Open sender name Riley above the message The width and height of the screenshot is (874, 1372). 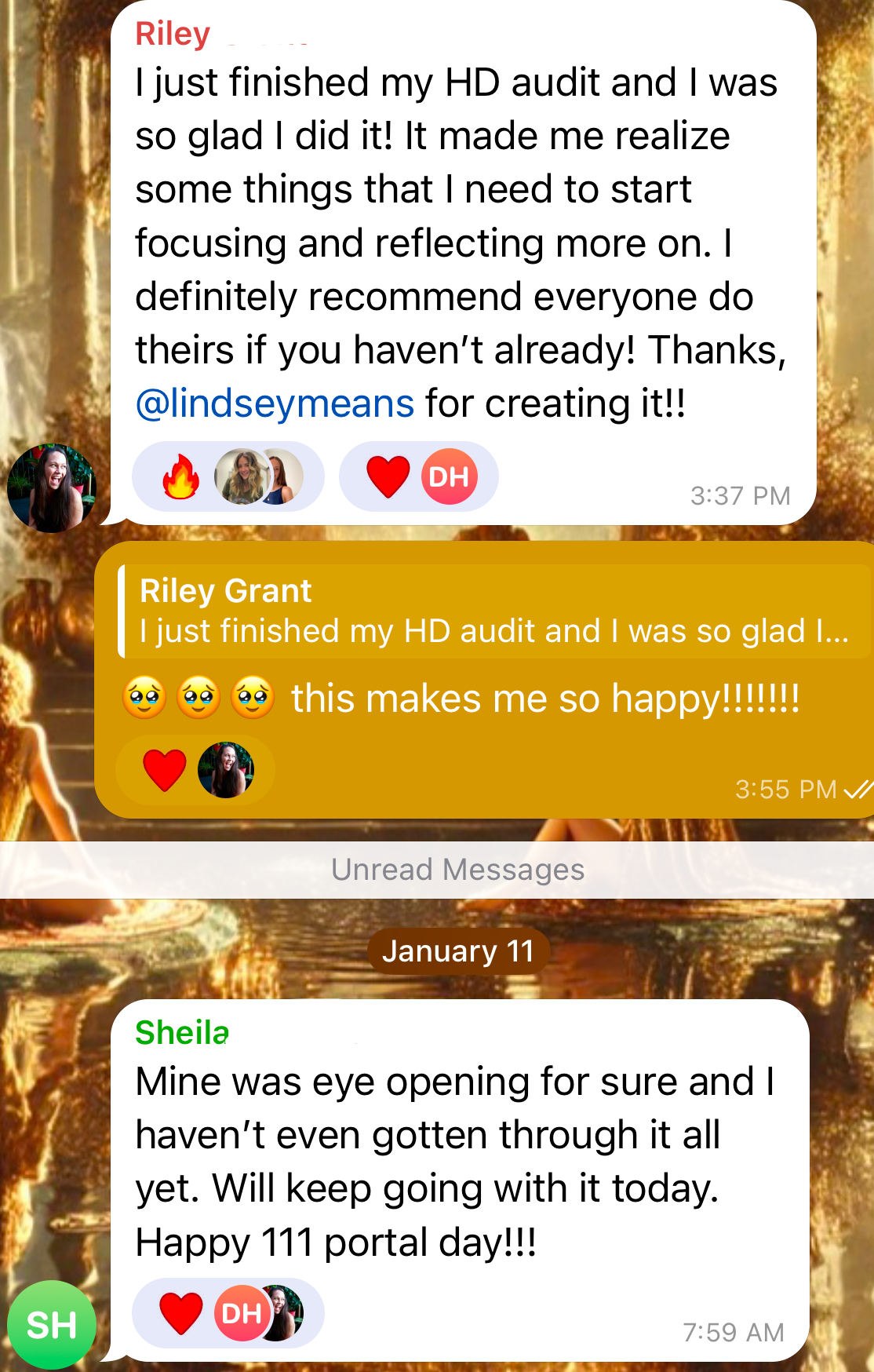[173, 35]
